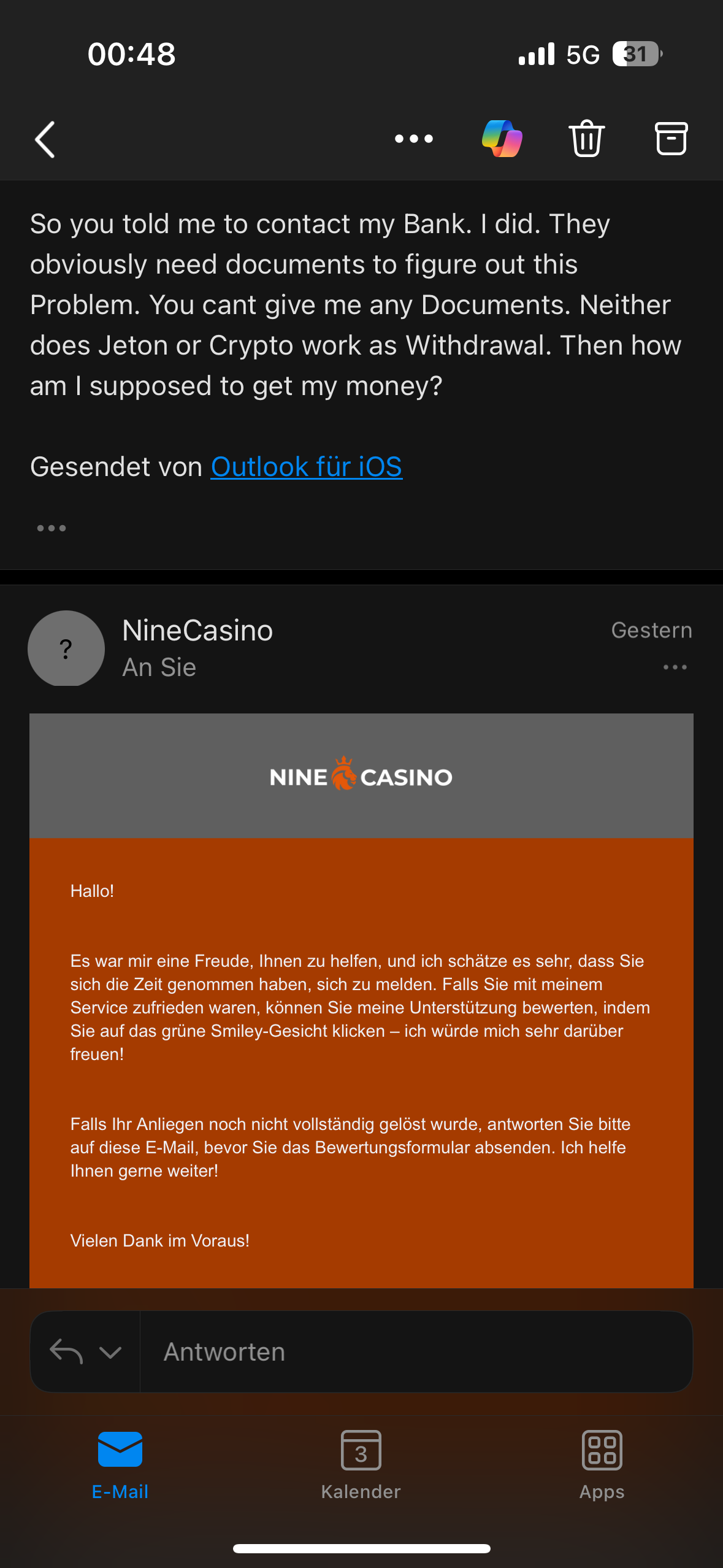Switch to the Apps tab

(602, 1465)
